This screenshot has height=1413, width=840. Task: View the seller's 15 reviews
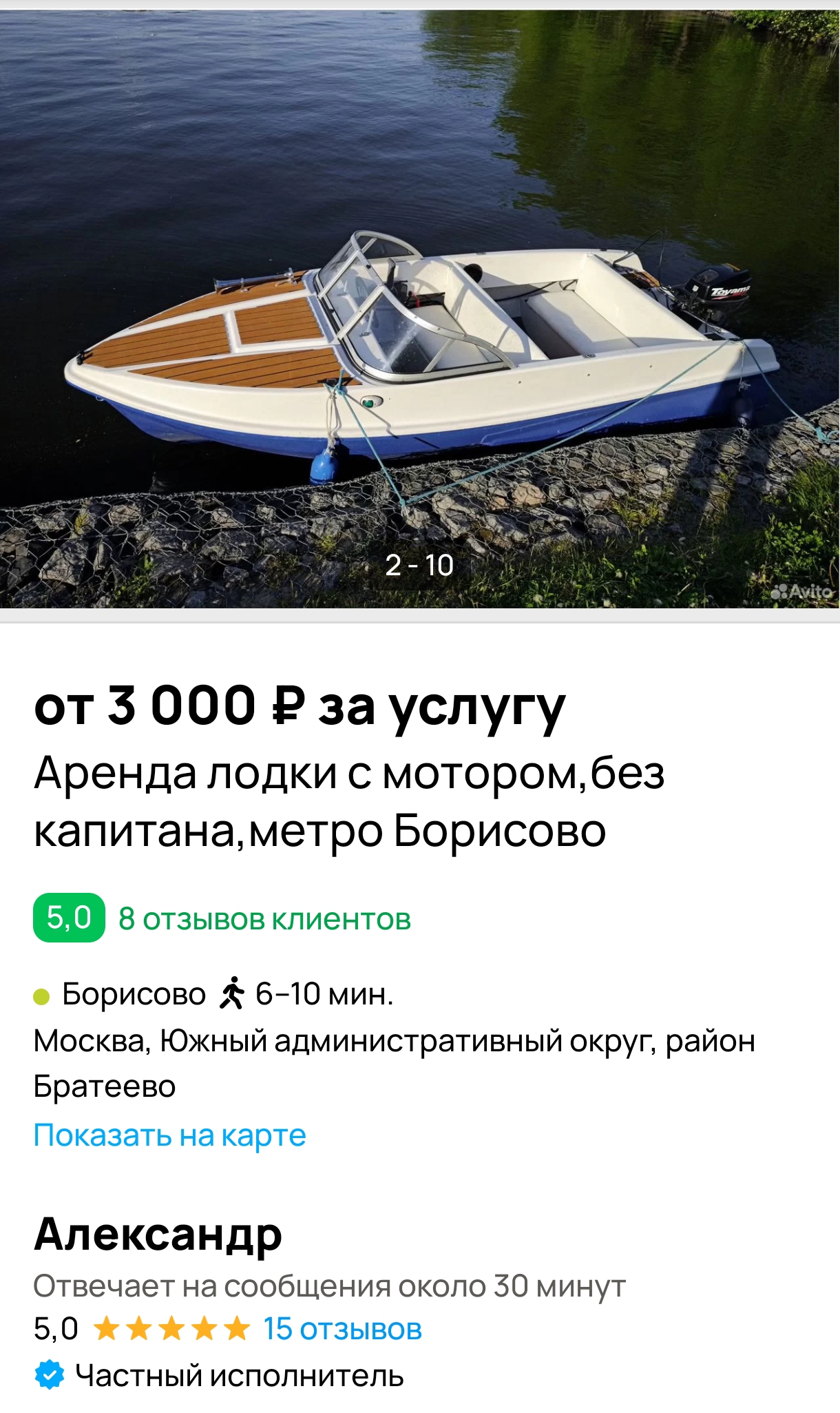(342, 1329)
